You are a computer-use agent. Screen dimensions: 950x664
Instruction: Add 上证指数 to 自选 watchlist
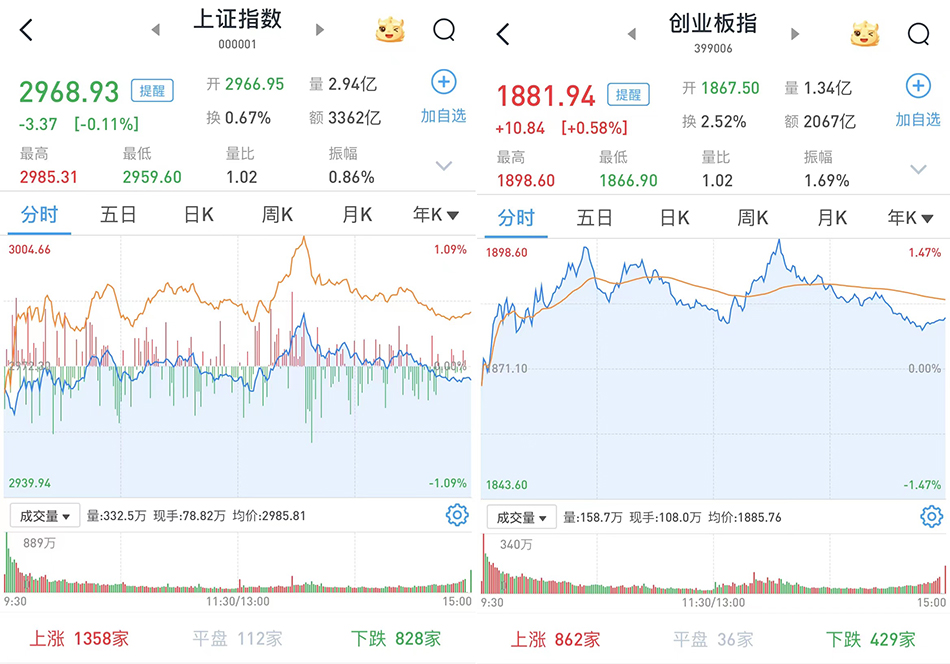point(443,96)
